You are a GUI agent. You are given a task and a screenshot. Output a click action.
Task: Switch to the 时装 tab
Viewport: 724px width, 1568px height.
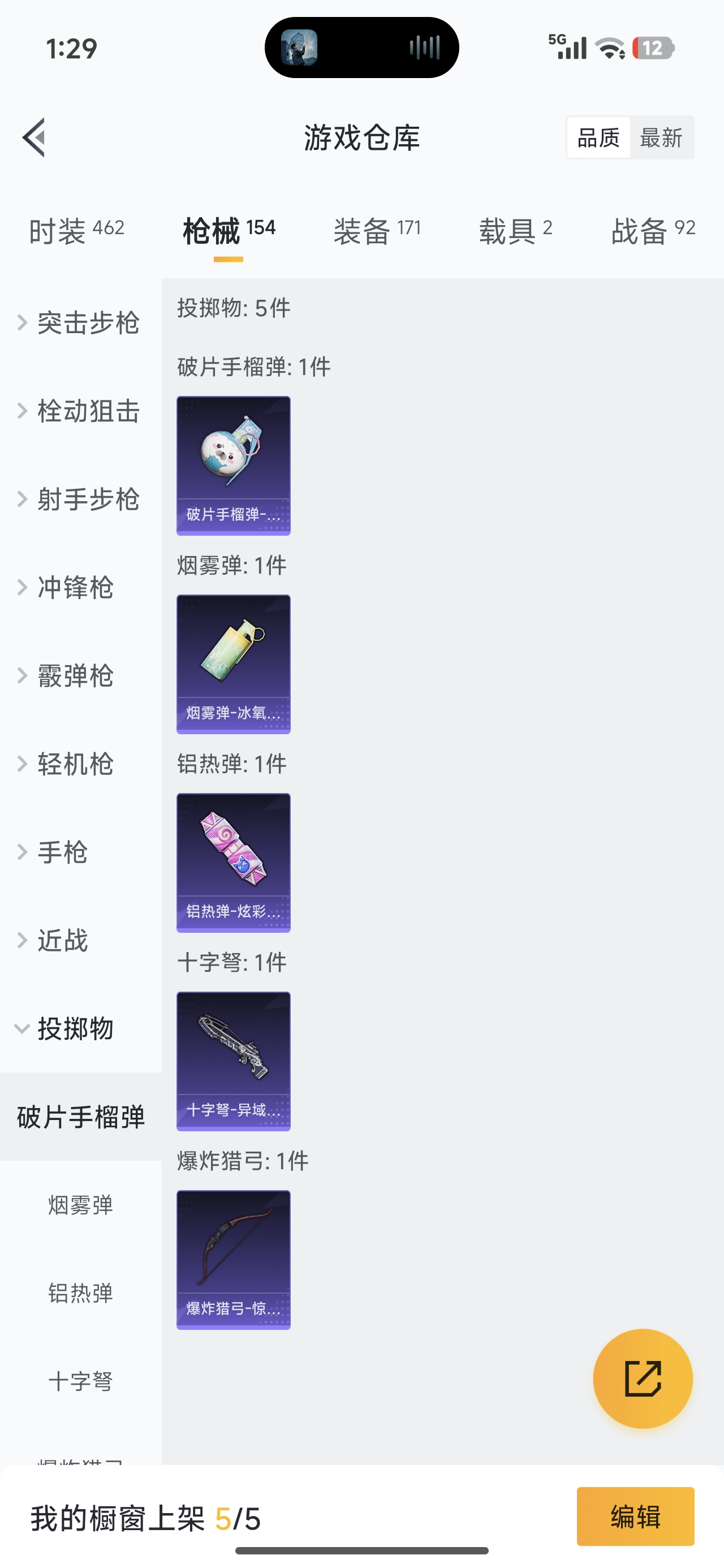pyautogui.click(x=77, y=231)
